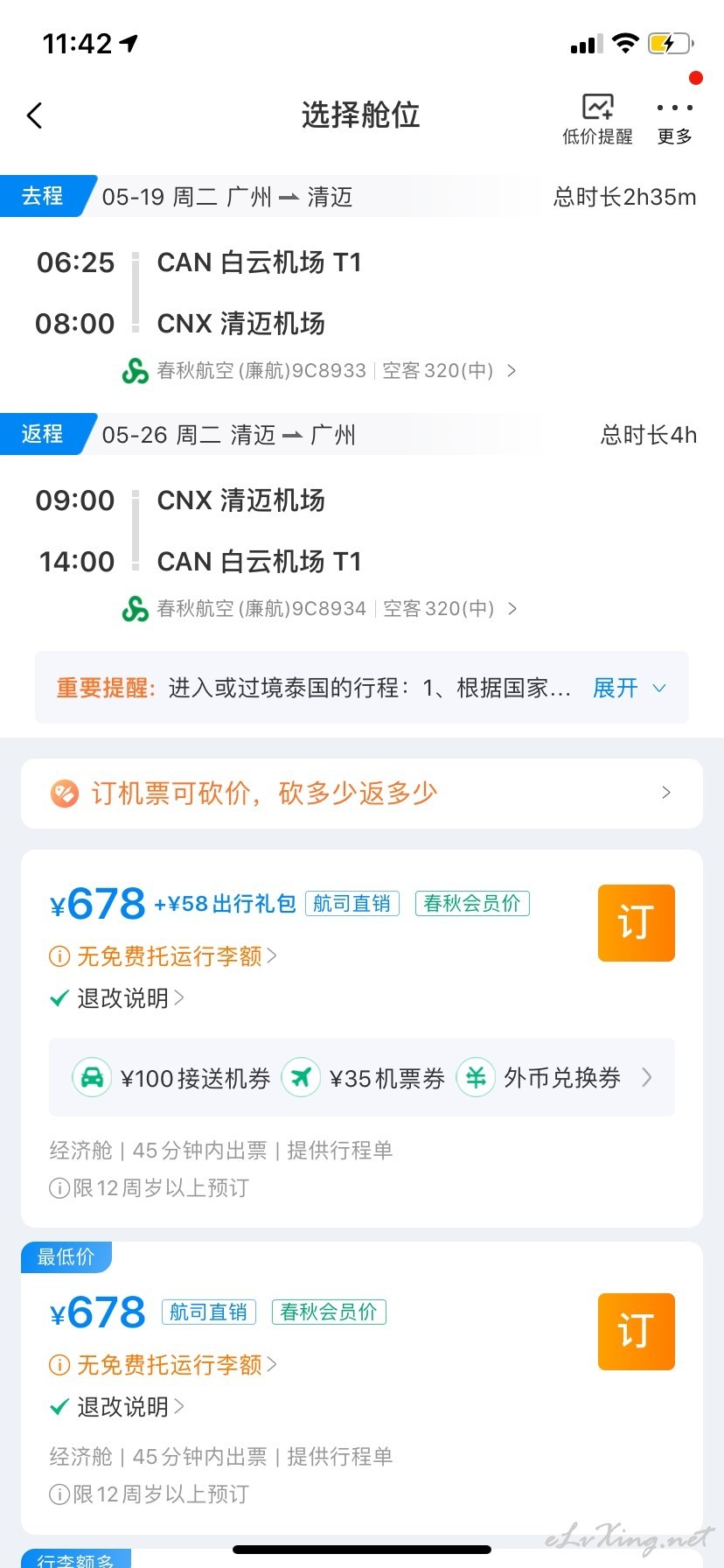Open the ¥100接送机券 coupon bundle row
The image size is (724, 1568).
362,1077
